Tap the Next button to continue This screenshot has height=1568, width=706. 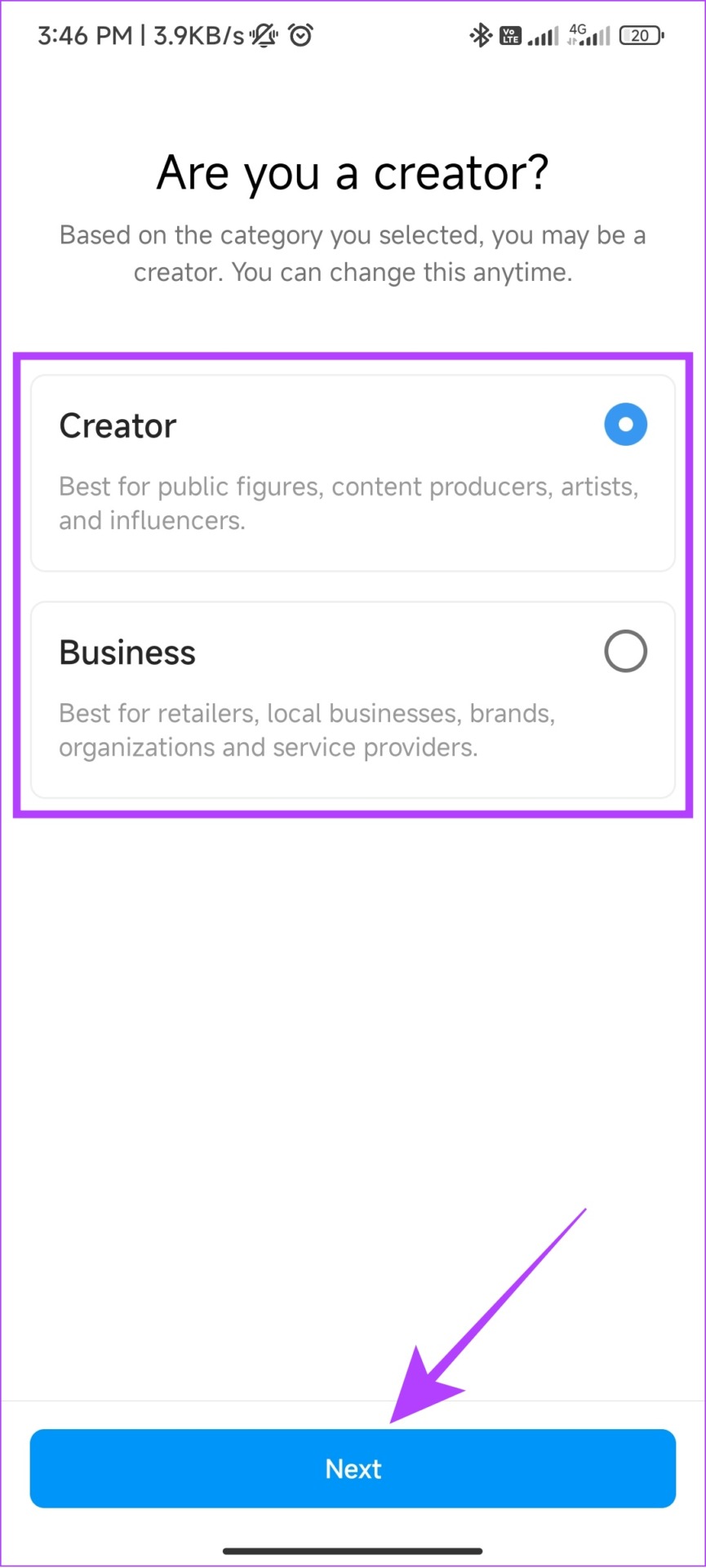[x=353, y=1468]
